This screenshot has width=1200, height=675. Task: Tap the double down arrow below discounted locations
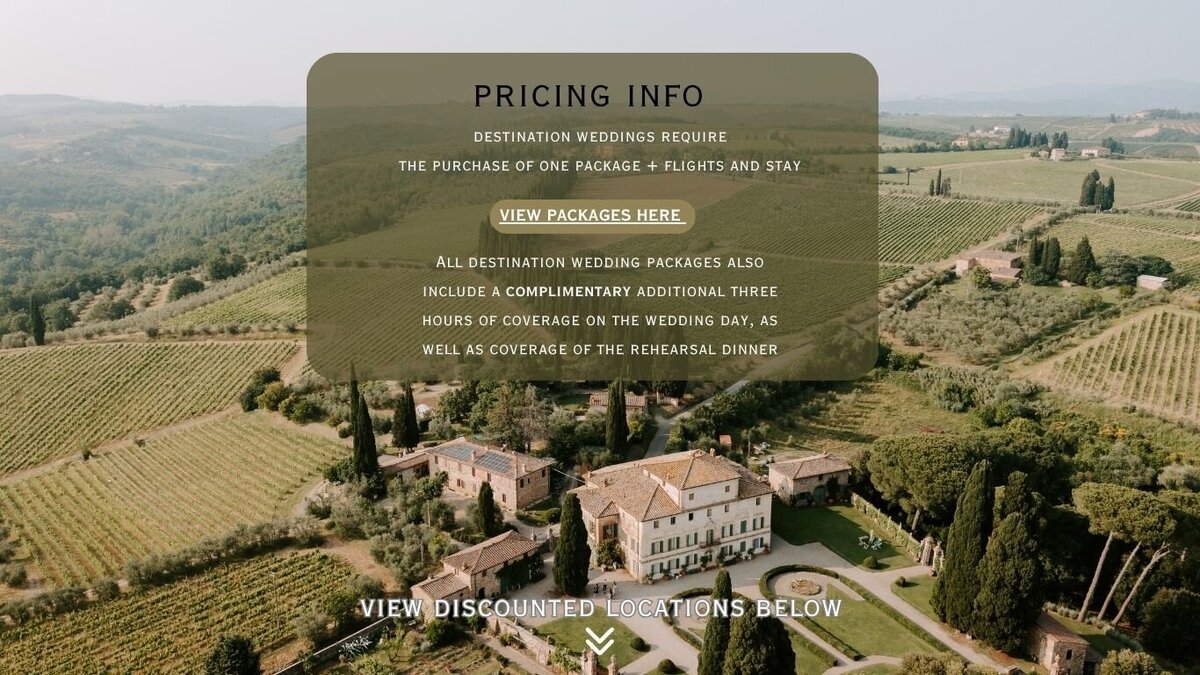[600, 641]
